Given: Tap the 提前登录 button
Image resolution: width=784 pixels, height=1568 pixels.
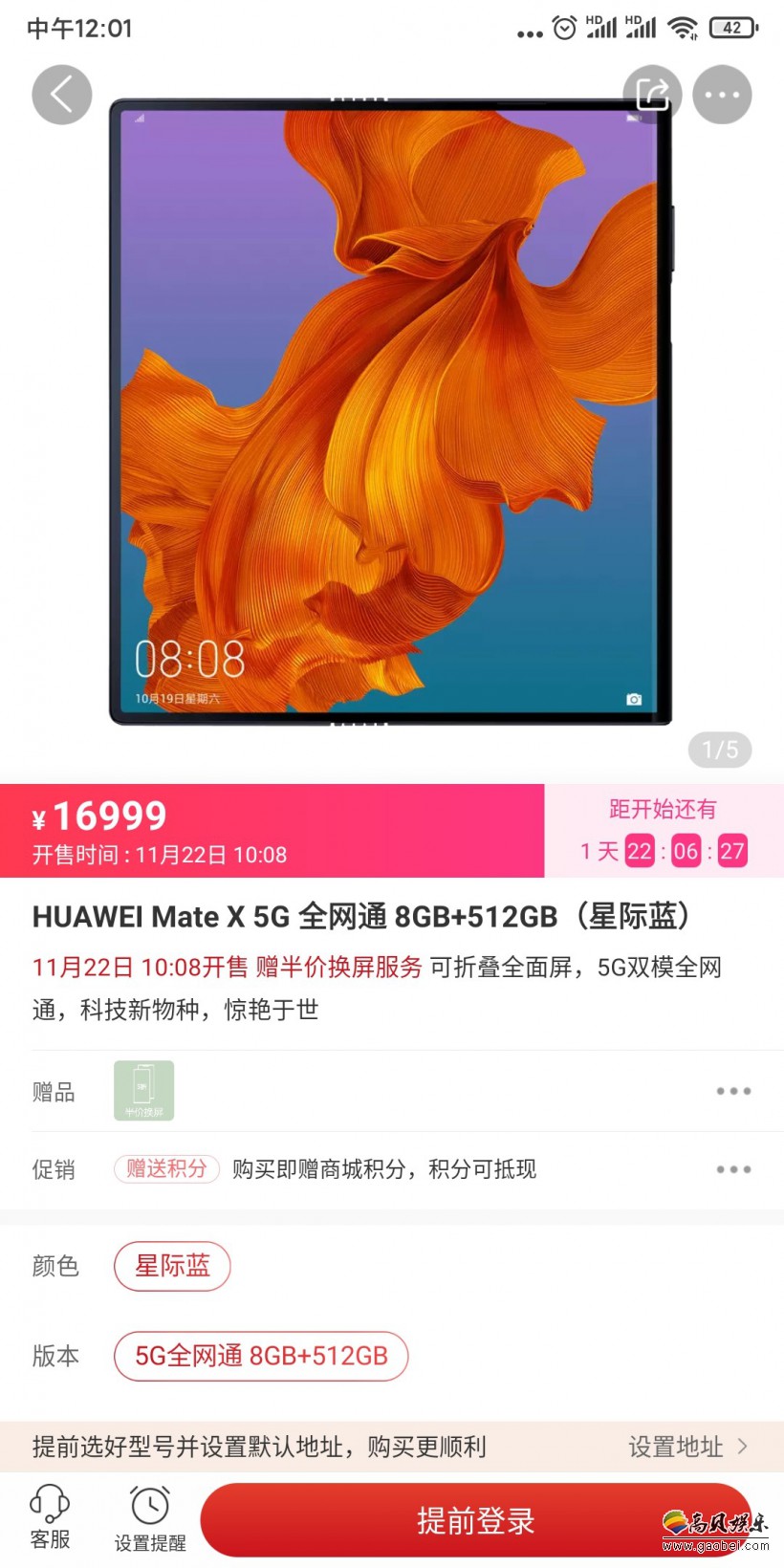Looking at the screenshot, I should [x=475, y=1520].
